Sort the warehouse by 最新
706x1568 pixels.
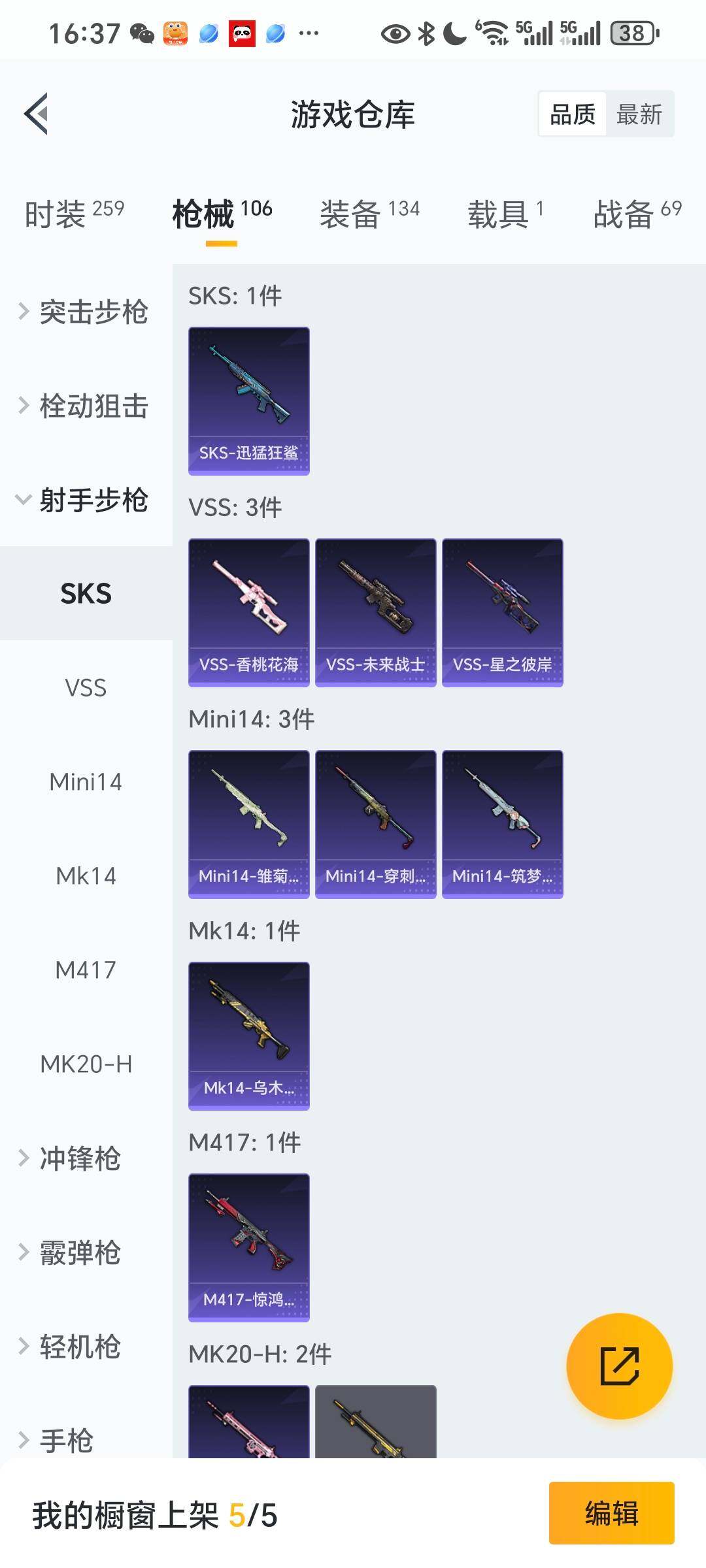(x=639, y=114)
